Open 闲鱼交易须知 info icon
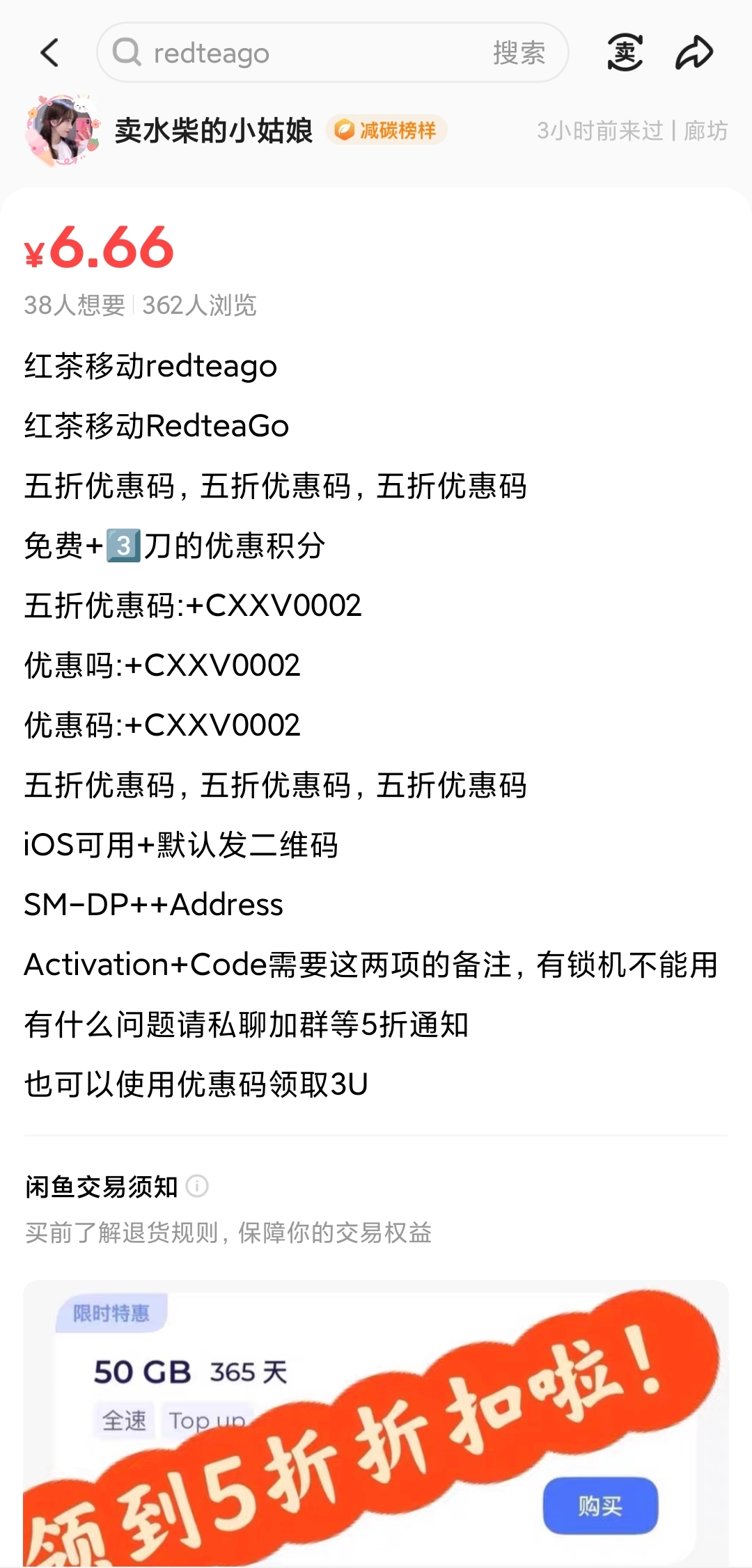This screenshot has height=1568, width=752. [197, 1186]
